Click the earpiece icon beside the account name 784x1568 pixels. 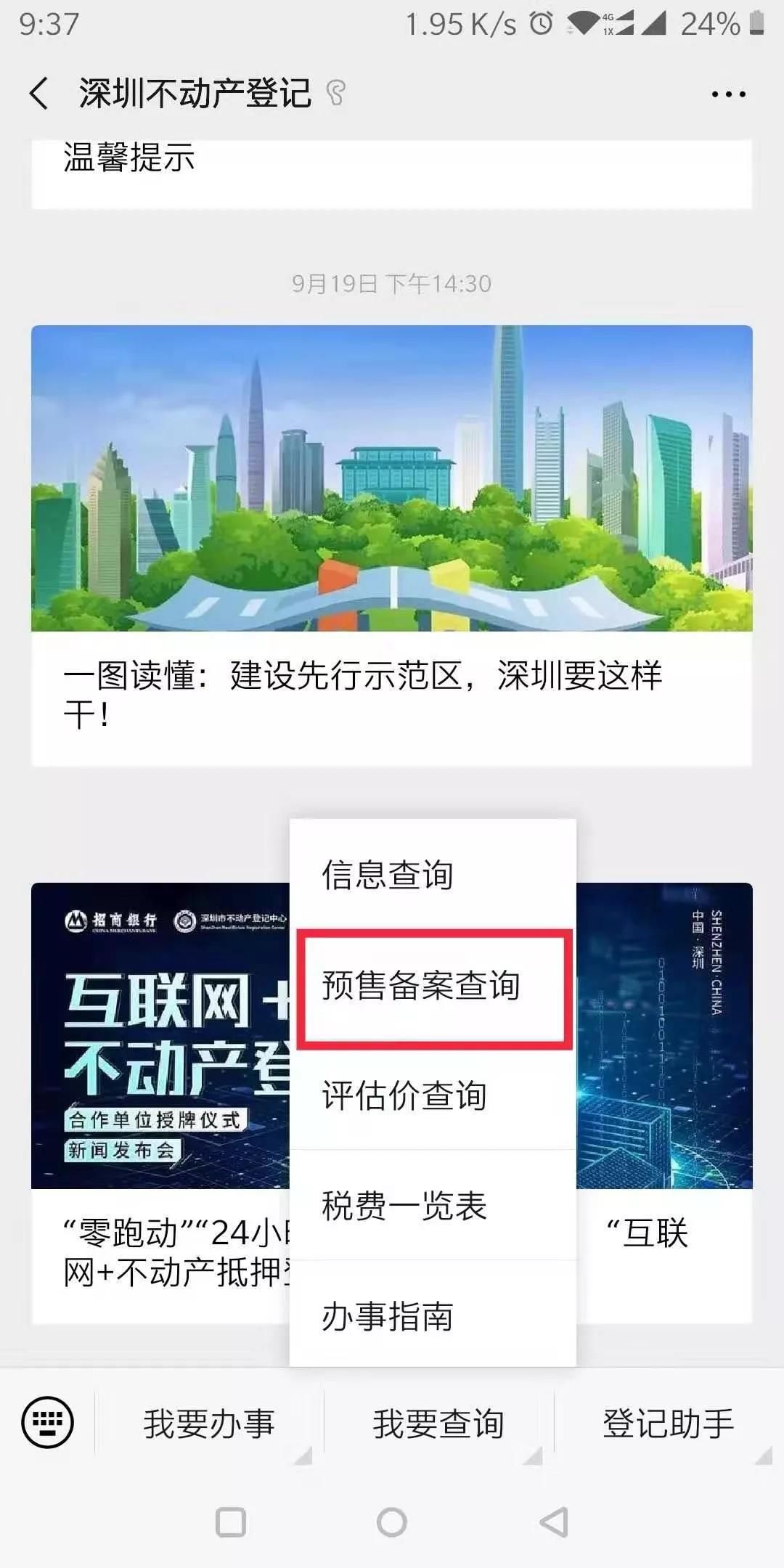pos(336,91)
